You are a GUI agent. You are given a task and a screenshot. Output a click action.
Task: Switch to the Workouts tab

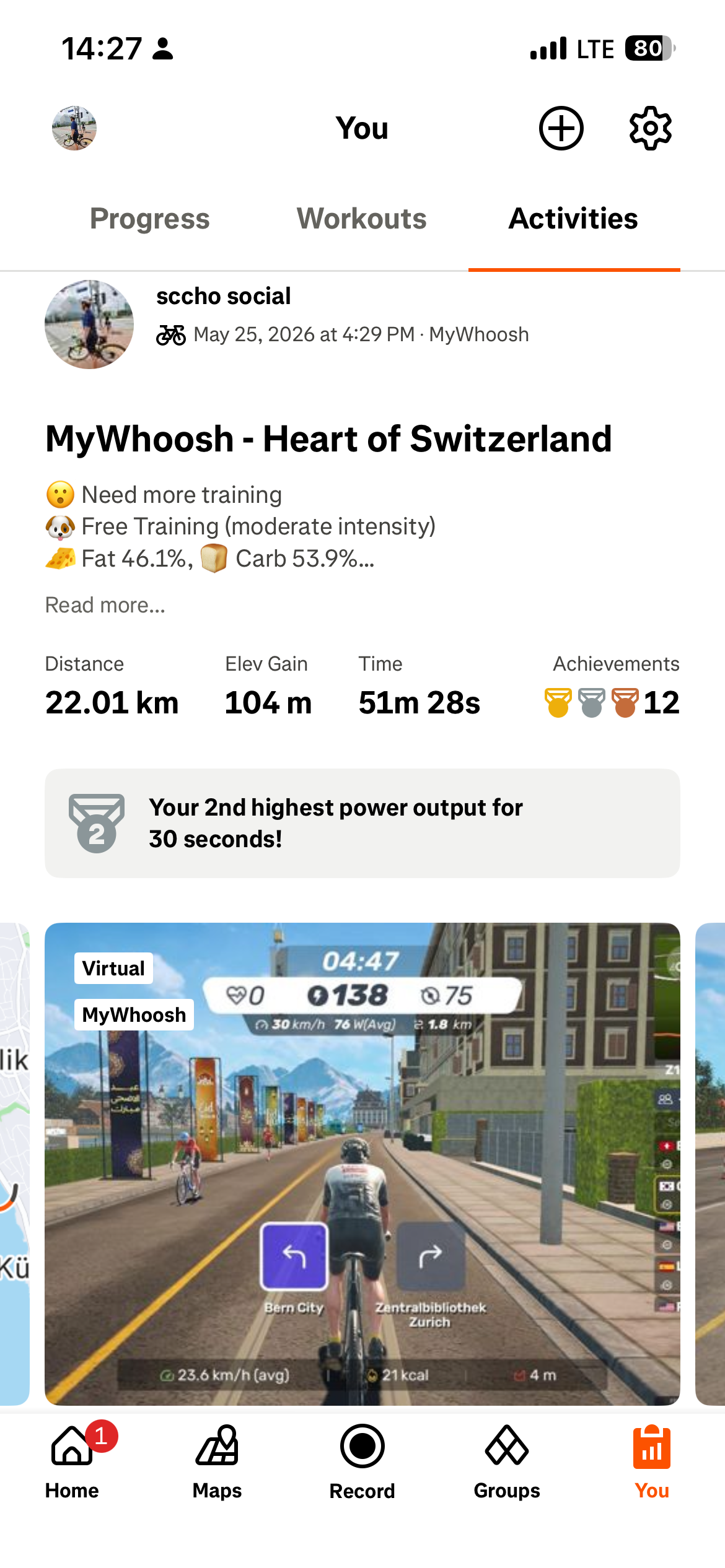point(362,219)
